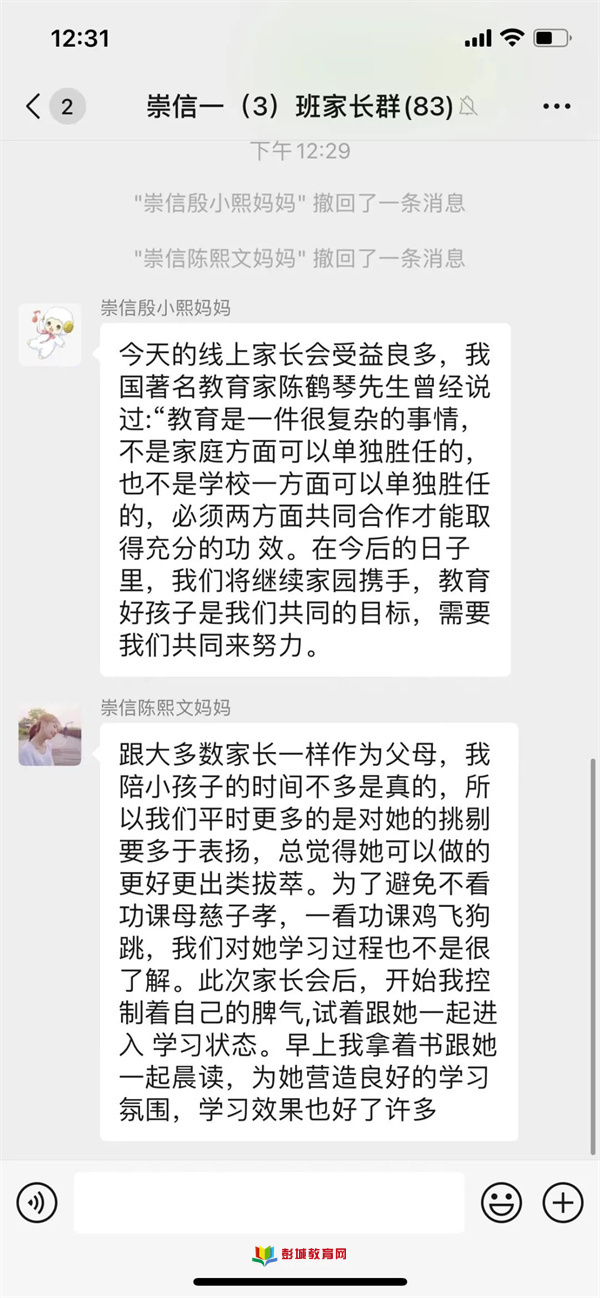Screen dimensions: 600x1298
Task: Open 崇信殷小熙妈妈's avatar profile
Action: [x=50, y=334]
